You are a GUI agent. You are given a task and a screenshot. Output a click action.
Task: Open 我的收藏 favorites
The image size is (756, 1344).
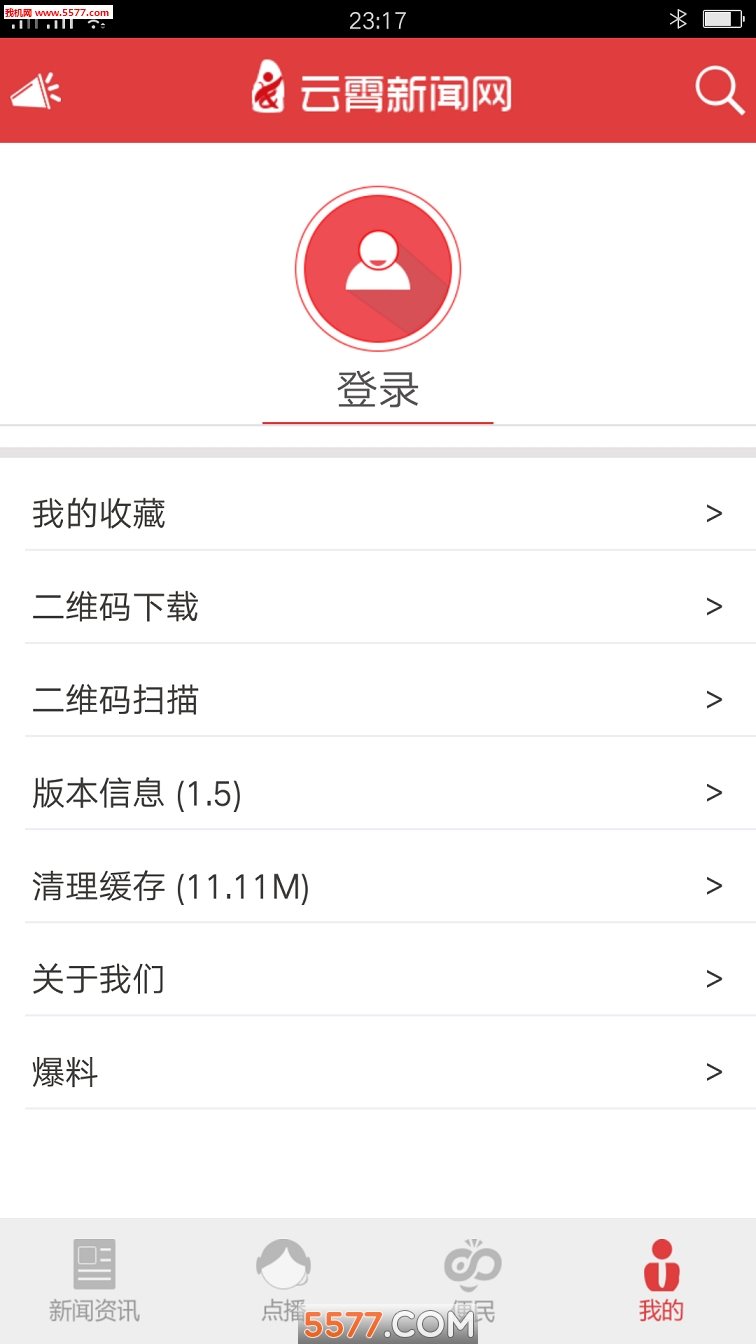coord(378,514)
